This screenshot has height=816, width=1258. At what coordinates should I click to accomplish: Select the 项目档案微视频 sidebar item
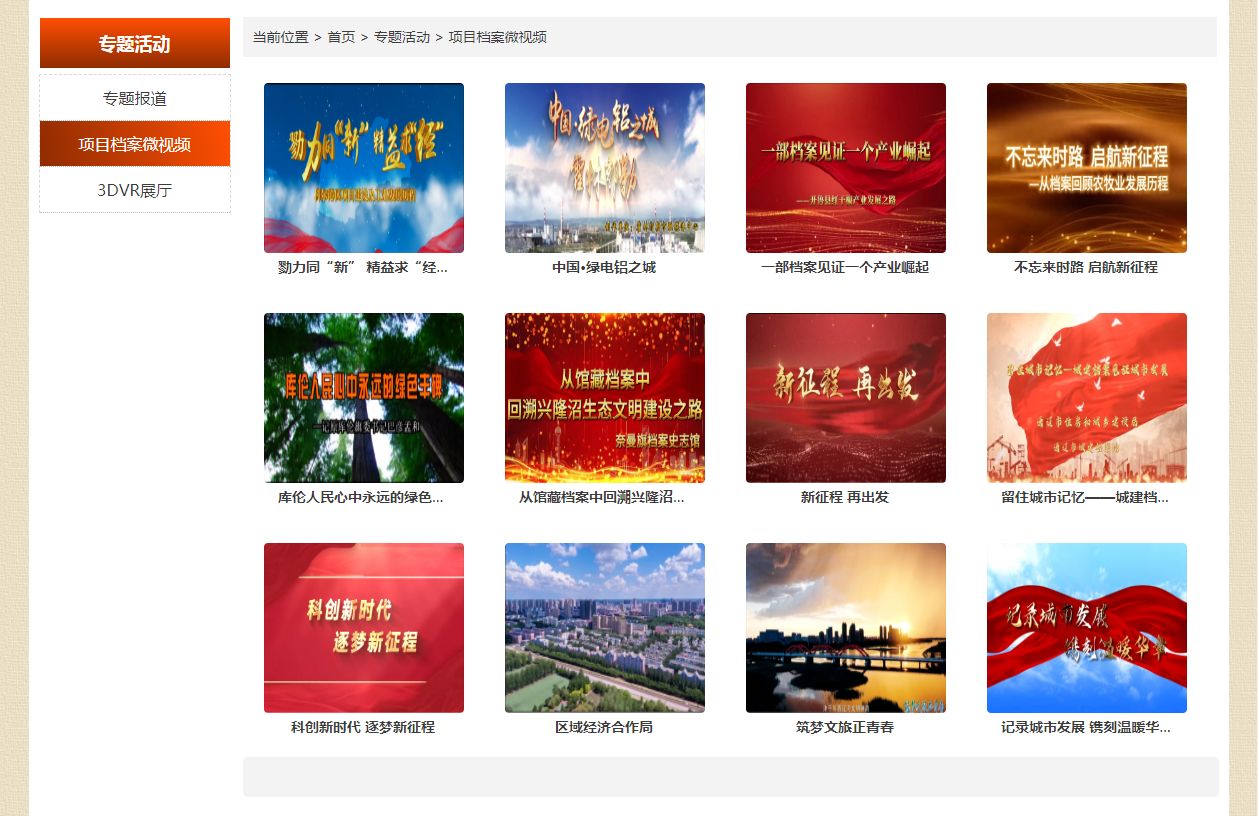[x=134, y=144]
